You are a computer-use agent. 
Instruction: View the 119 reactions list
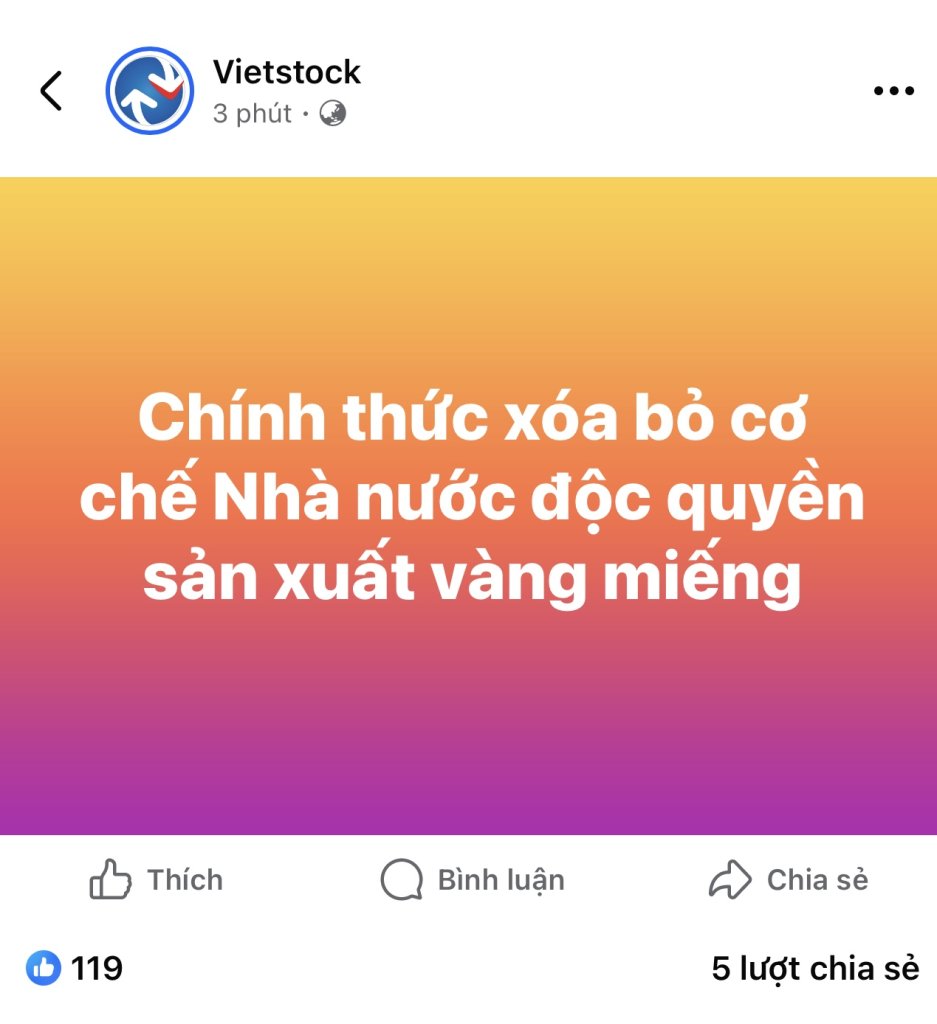[75, 968]
